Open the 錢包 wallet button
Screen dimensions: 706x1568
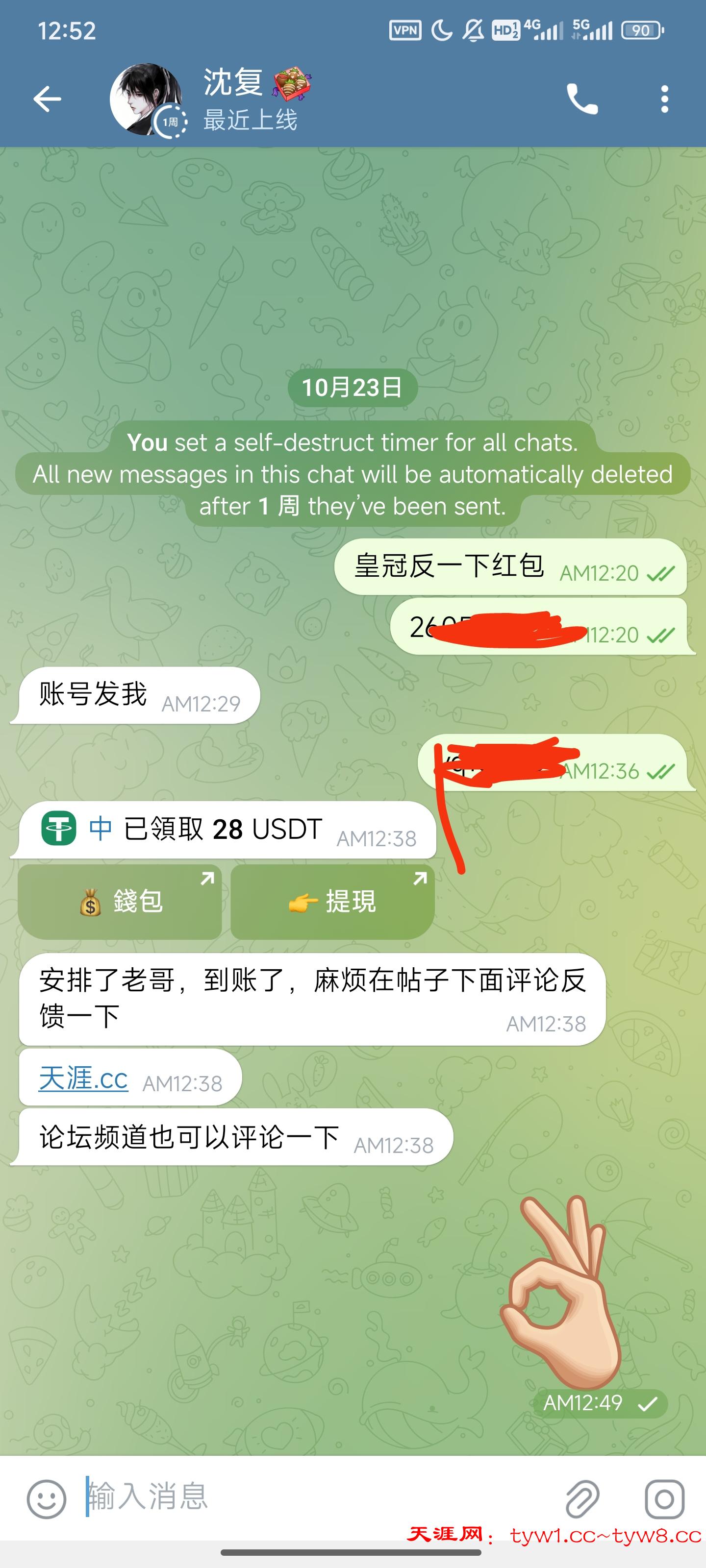coord(120,902)
